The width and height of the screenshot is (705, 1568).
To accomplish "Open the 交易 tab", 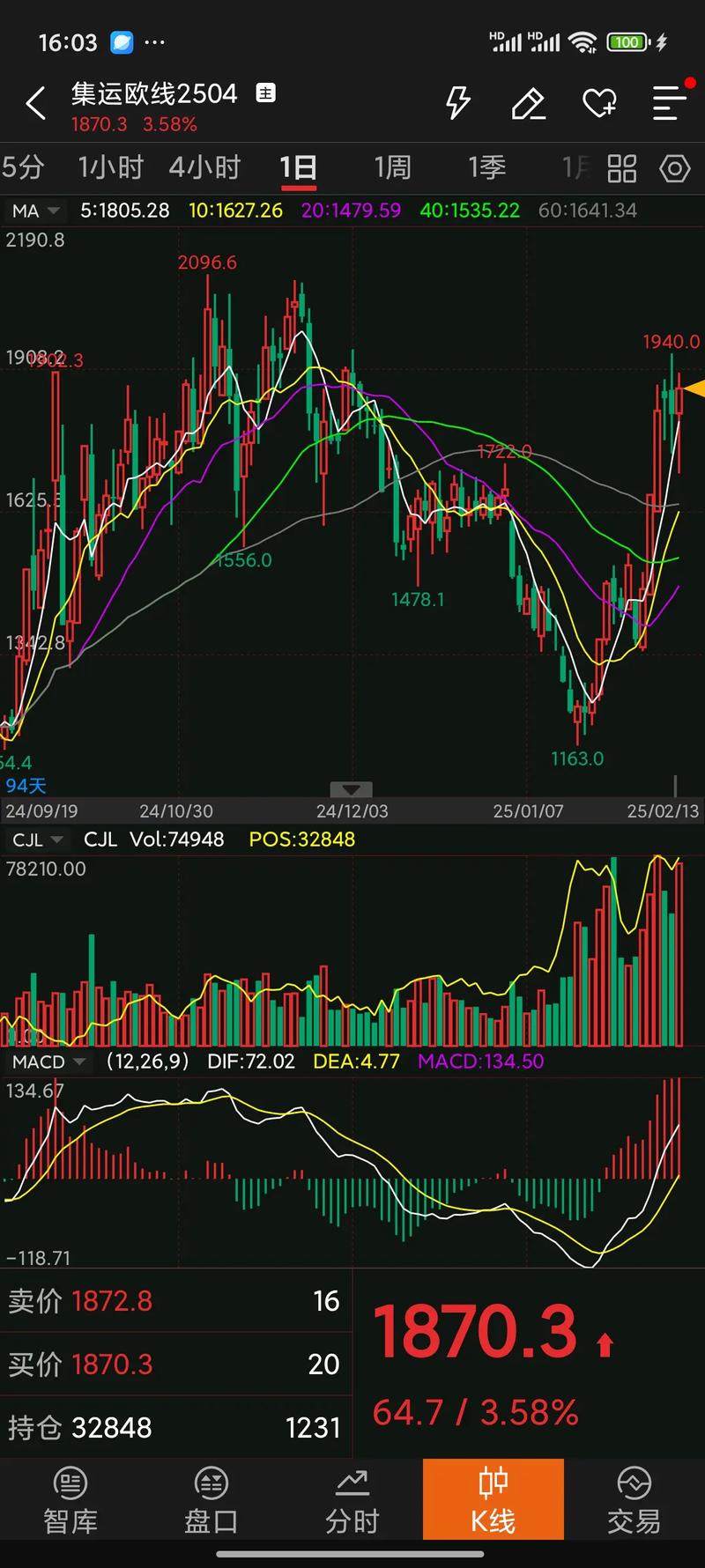I will tap(634, 1501).
